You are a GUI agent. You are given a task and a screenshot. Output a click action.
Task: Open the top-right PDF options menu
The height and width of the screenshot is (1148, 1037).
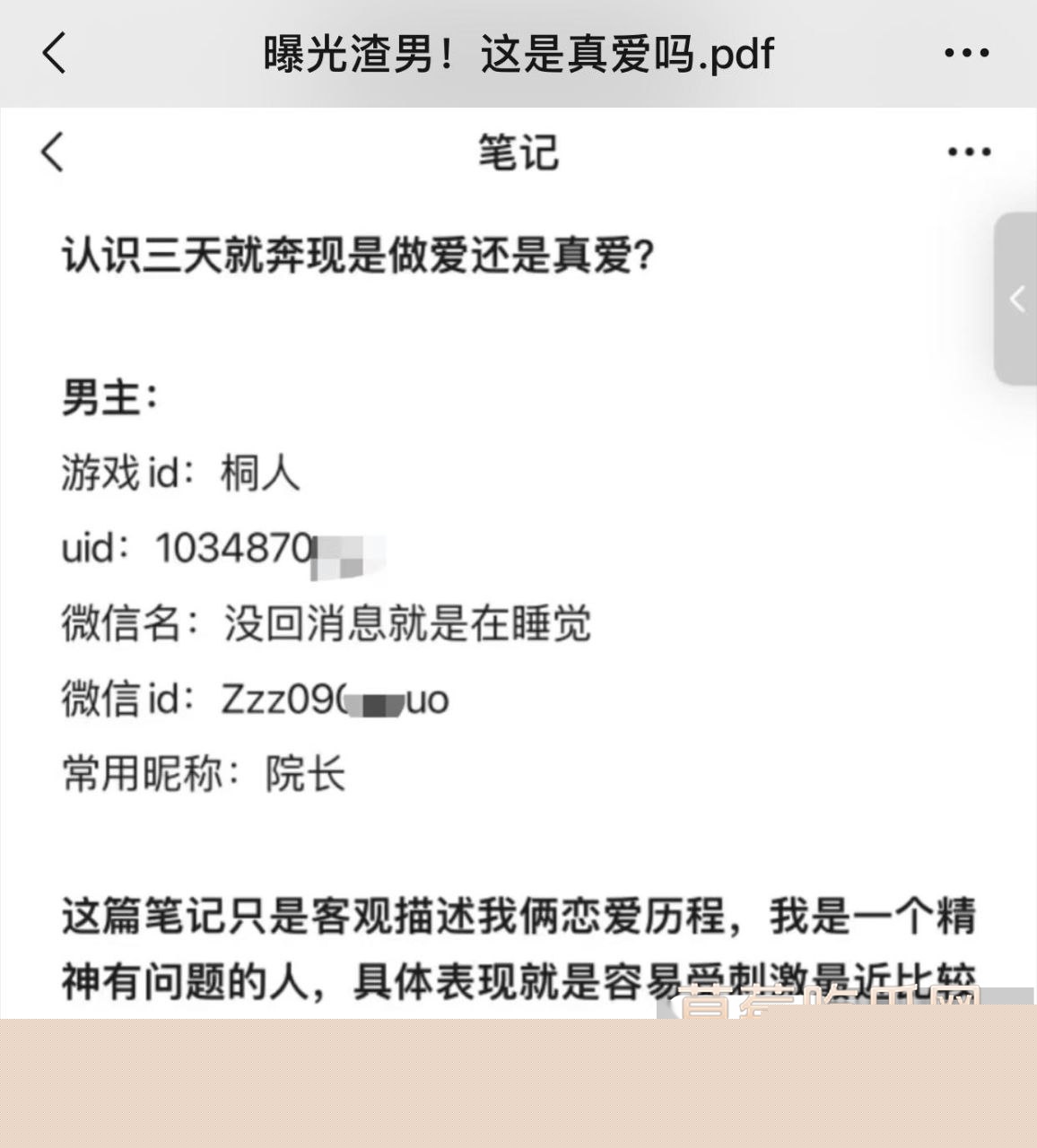click(965, 51)
